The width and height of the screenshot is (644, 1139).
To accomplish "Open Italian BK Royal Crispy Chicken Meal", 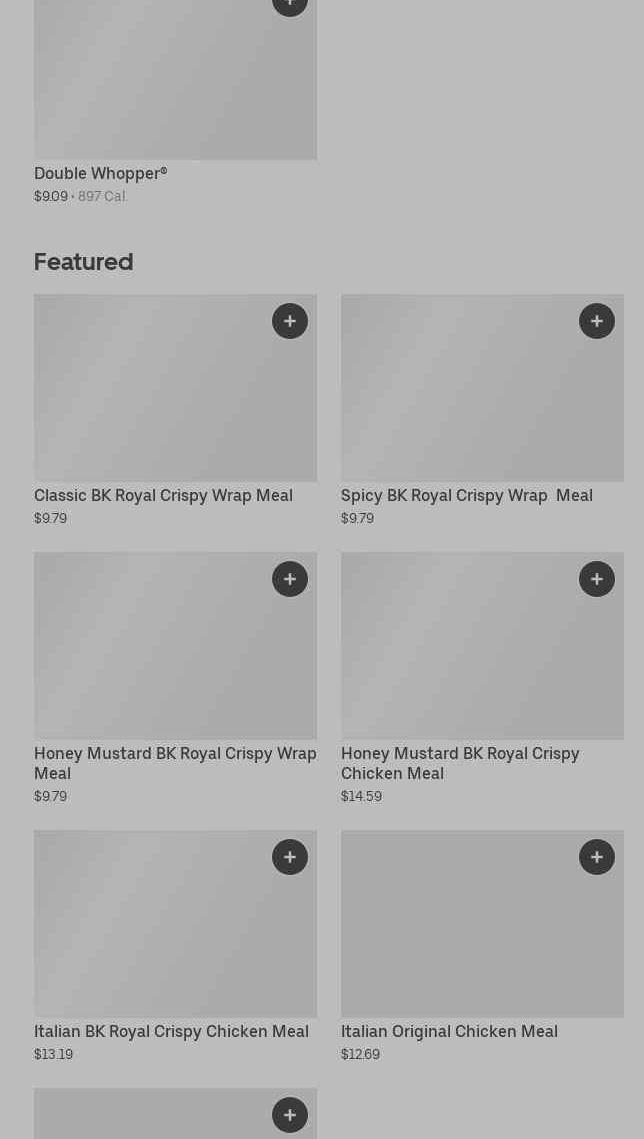I will coord(171,1031).
